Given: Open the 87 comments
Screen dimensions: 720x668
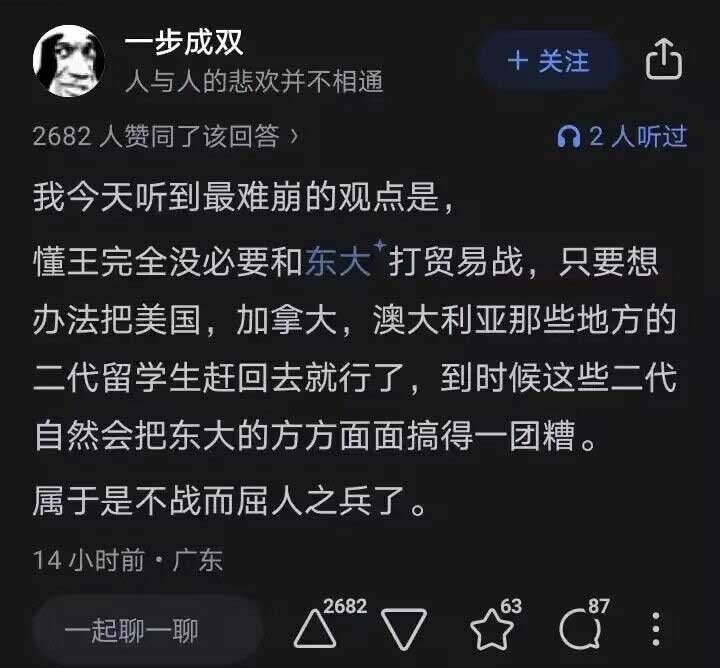Looking at the screenshot, I should (x=579, y=629).
